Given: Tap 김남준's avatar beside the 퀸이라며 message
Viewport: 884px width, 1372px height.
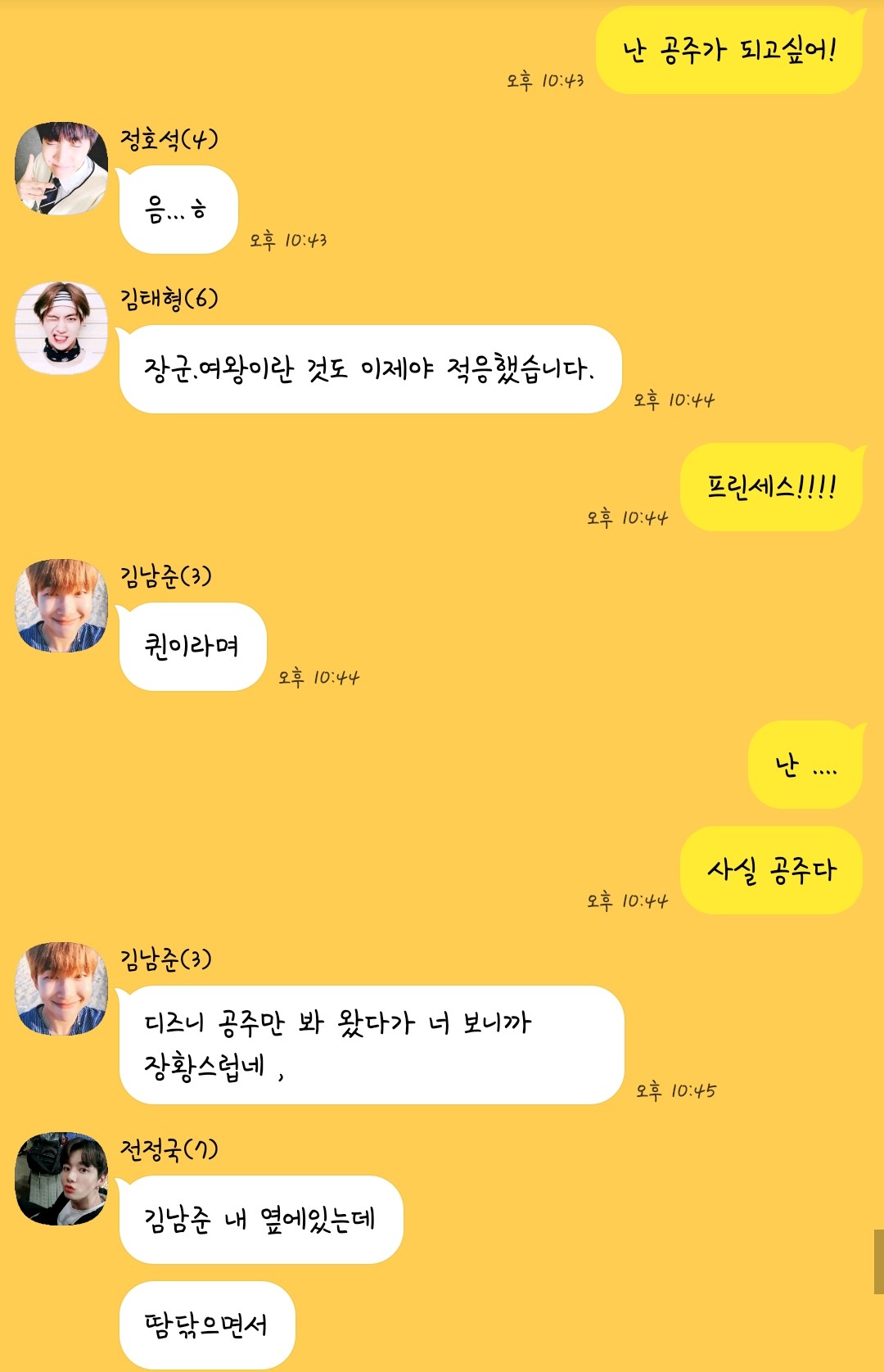Looking at the screenshot, I should pyautogui.click(x=61, y=606).
